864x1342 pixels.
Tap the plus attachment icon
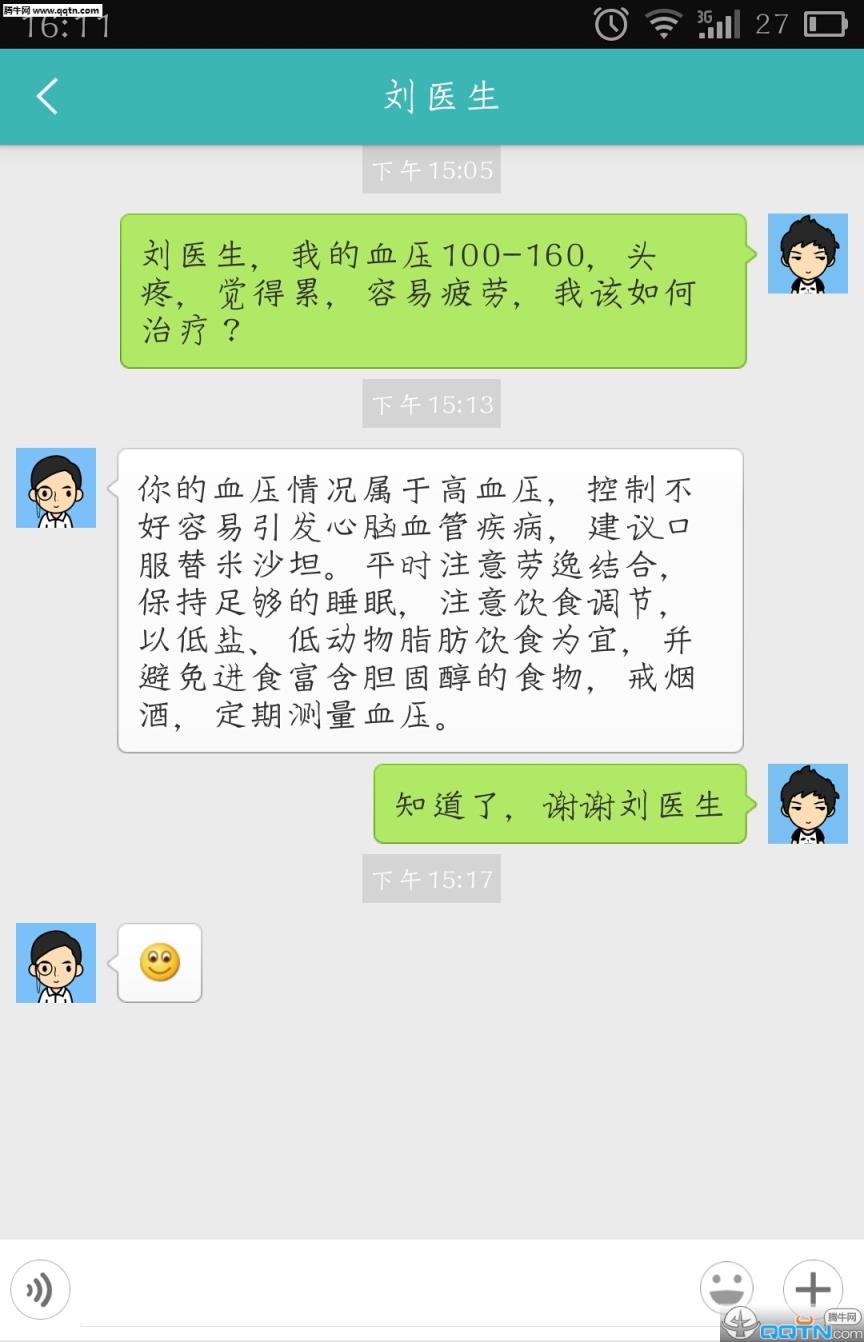(x=813, y=1290)
